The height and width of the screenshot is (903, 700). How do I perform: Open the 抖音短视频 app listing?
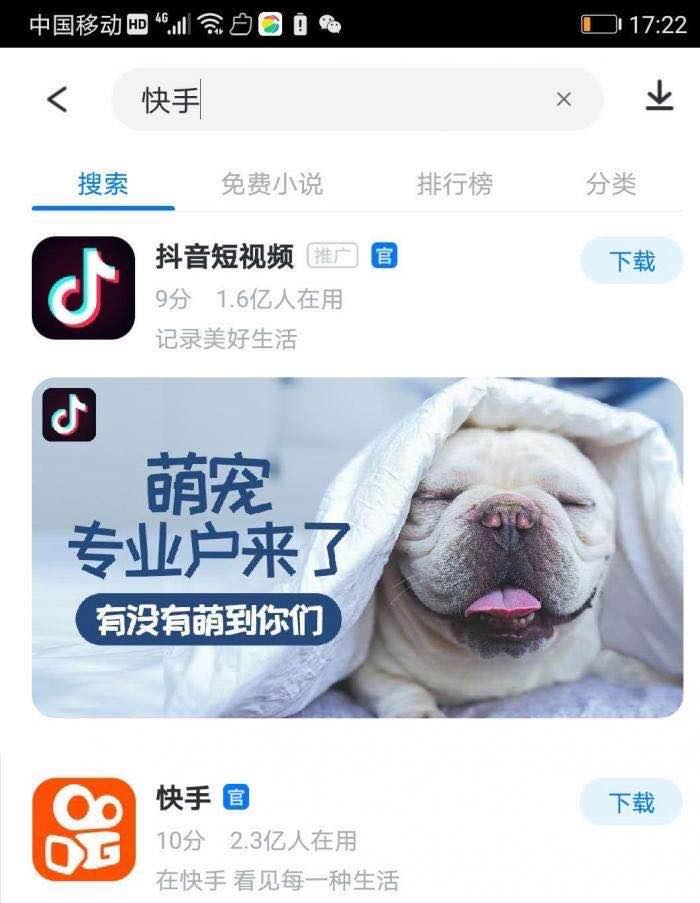pos(225,257)
